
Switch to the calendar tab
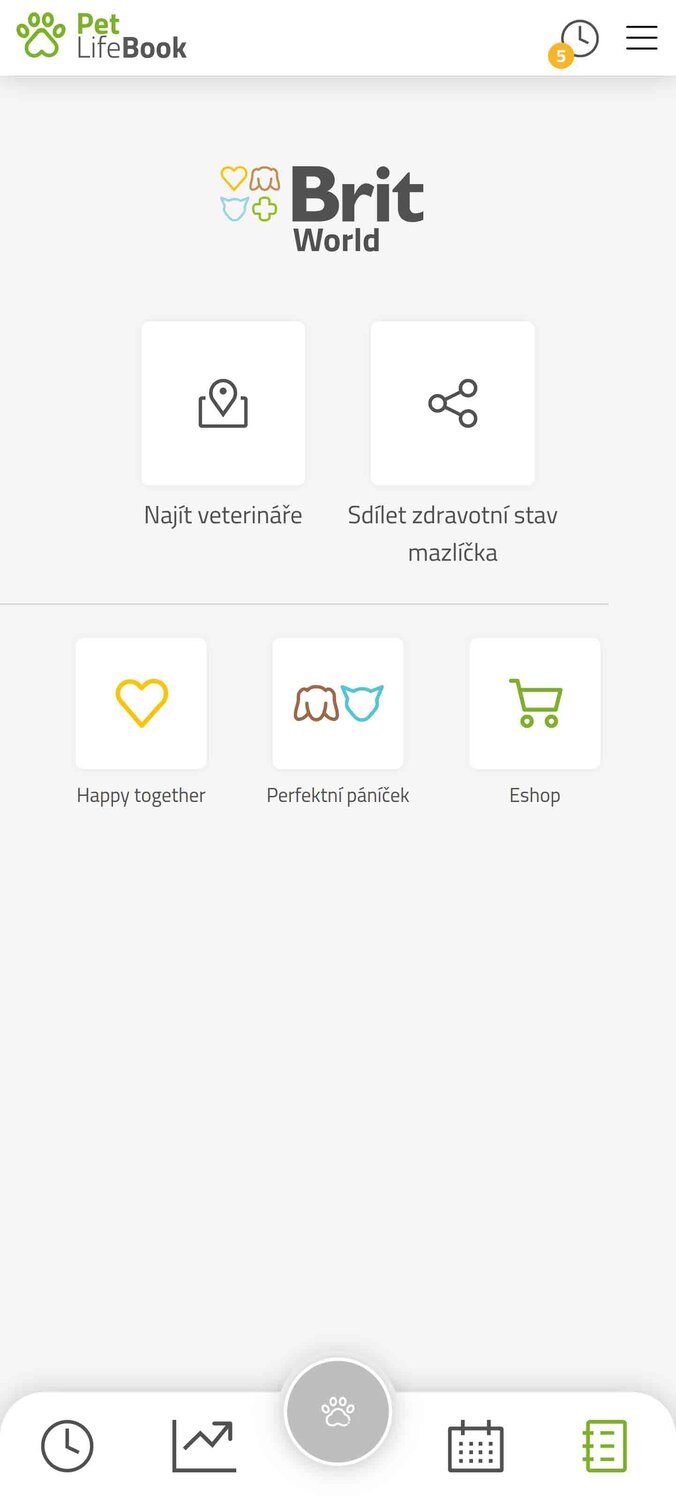pyautogui.click(x=475, y=1446)
